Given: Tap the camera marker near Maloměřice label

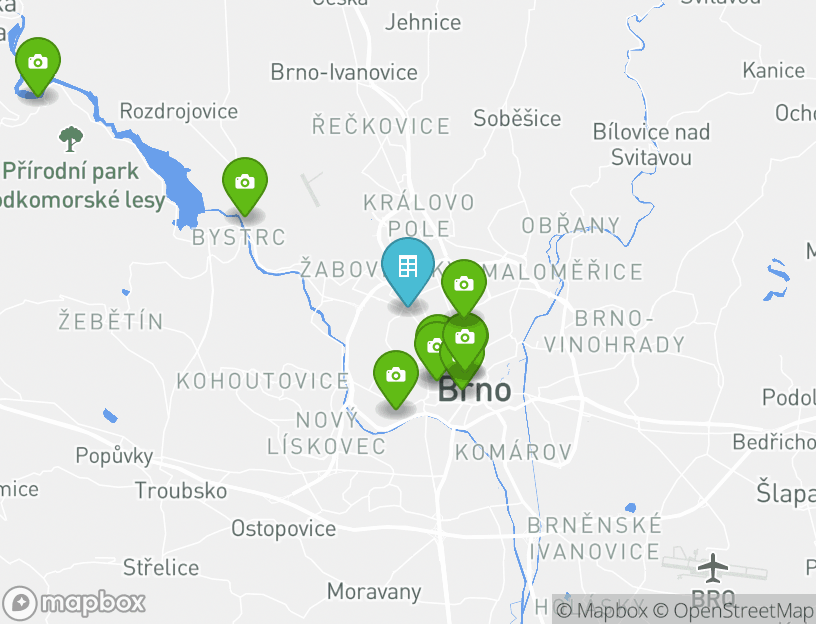Looking at the screenshot, I should pyautogui.click(x=463, y=284).
